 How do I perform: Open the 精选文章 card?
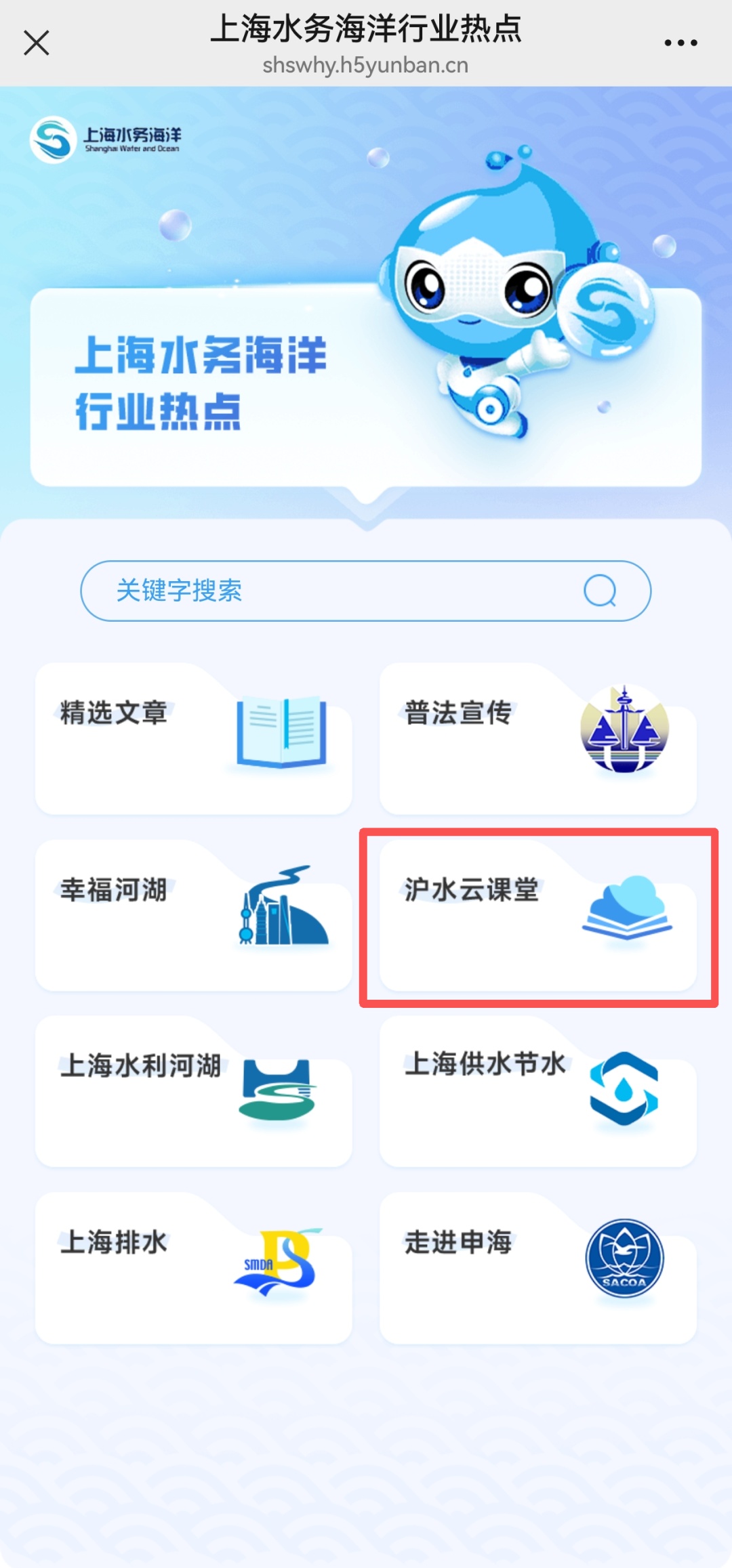click(193, 740)
